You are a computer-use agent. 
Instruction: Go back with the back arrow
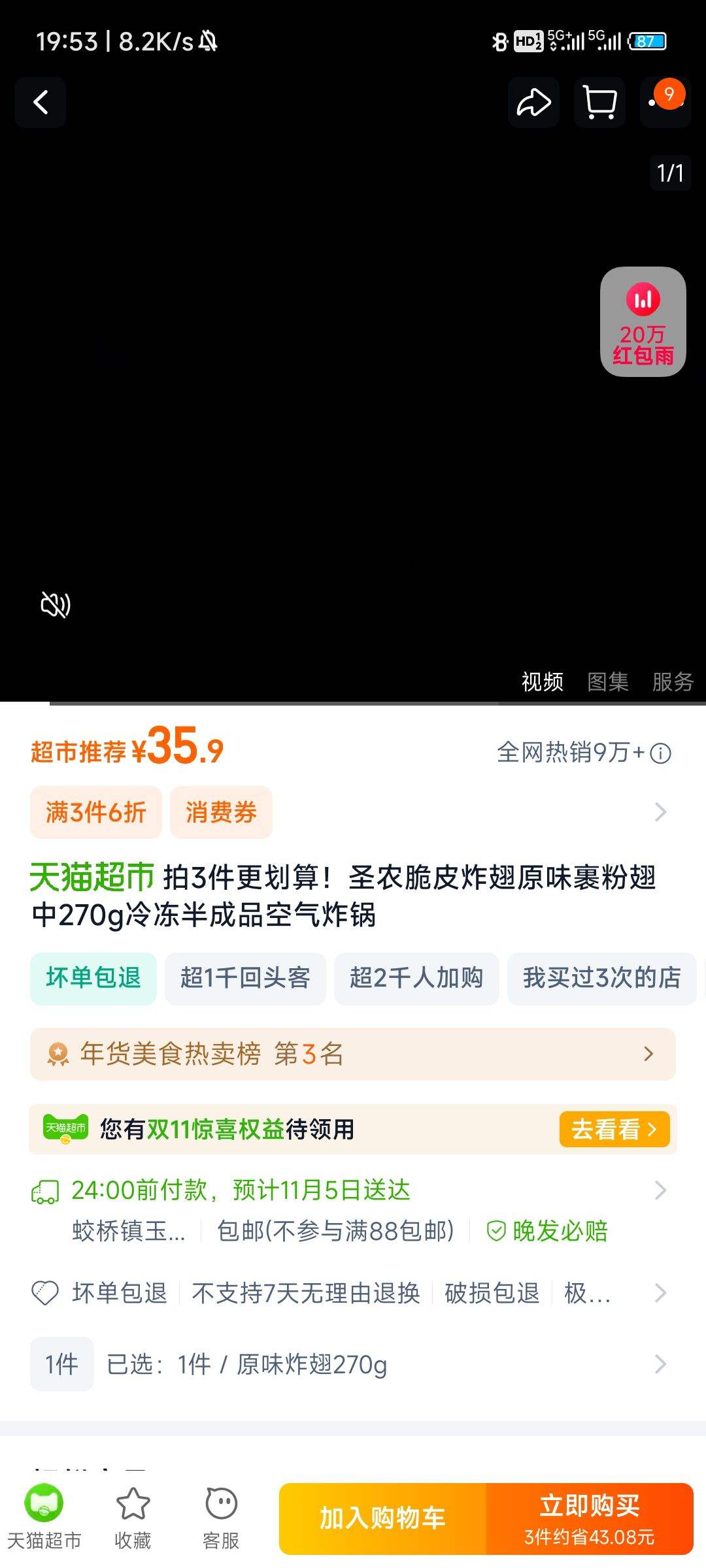[39, 103]
